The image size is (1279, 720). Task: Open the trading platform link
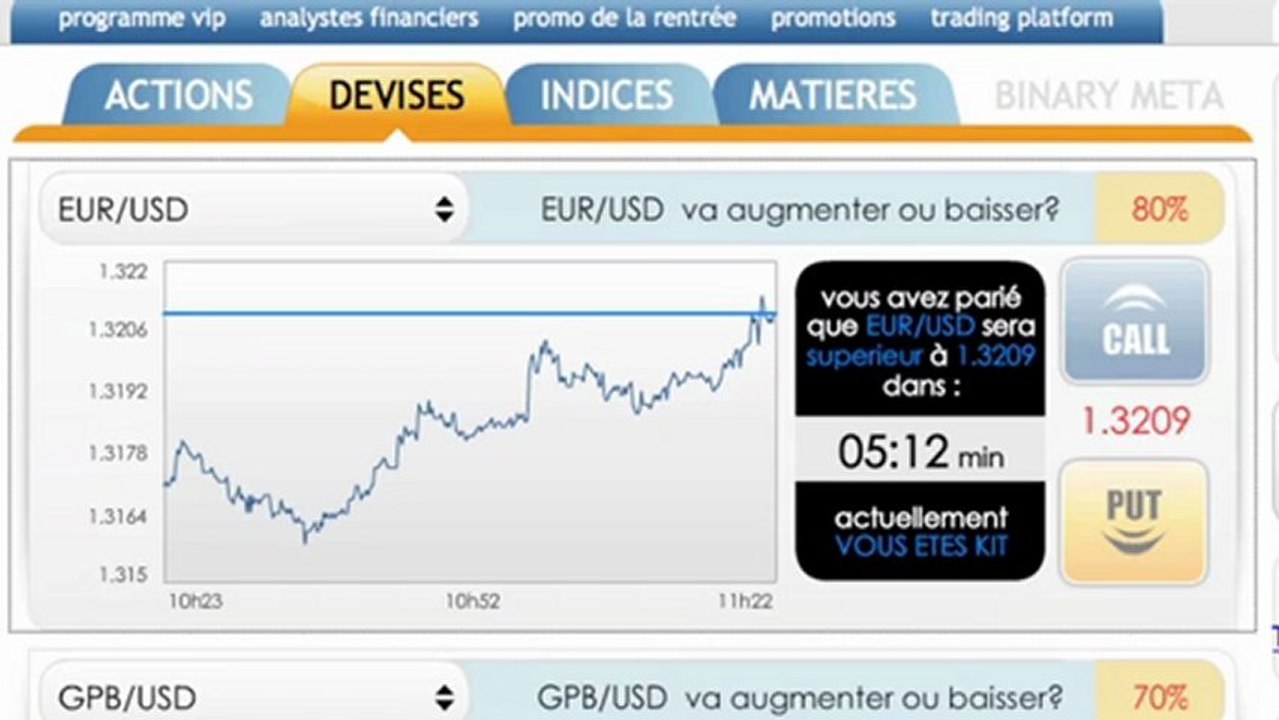click(1021, 18)
